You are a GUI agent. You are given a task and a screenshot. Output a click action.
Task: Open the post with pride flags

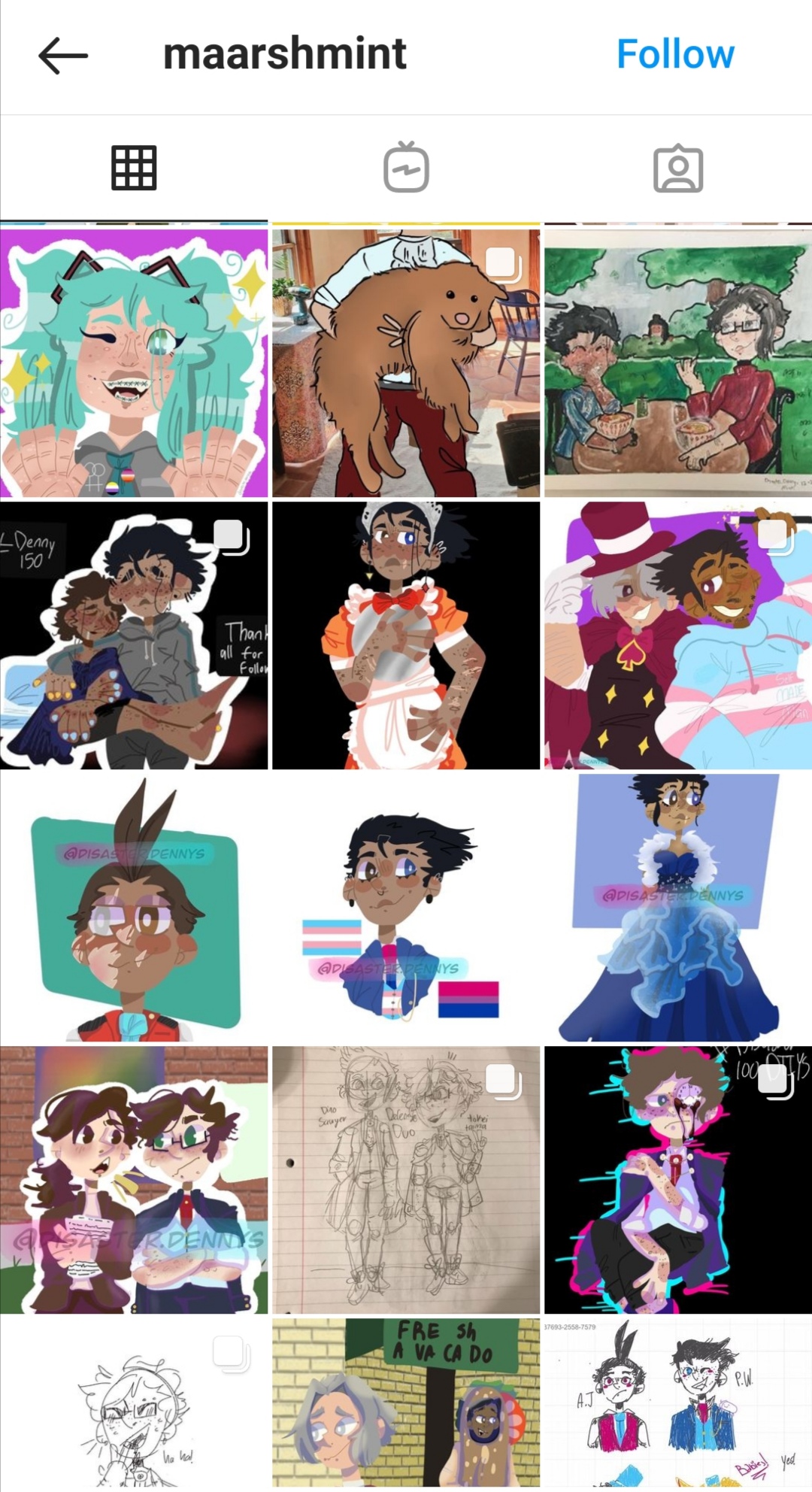[406, 908]
